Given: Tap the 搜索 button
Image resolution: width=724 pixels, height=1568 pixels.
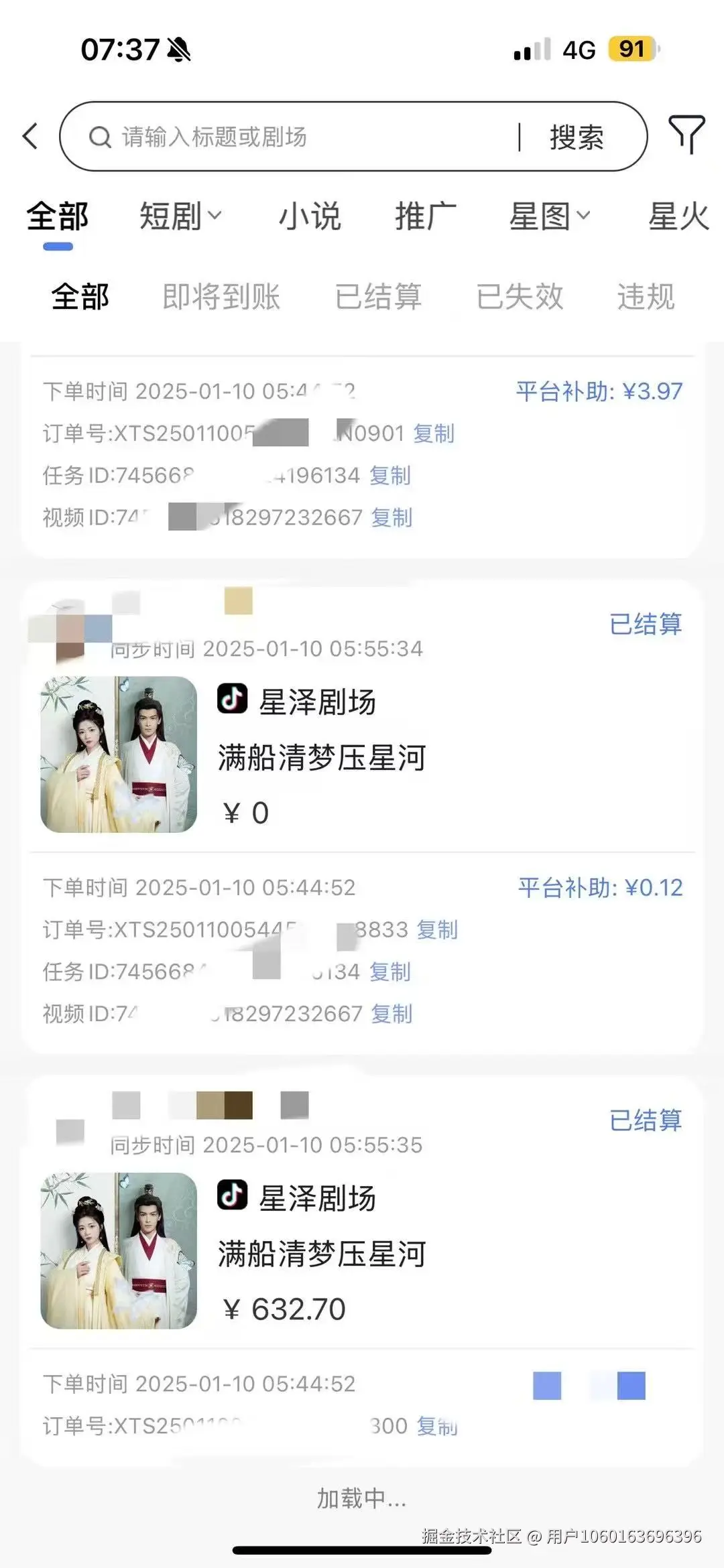Looking at the screenshot, I should click(x=577, y=137).
